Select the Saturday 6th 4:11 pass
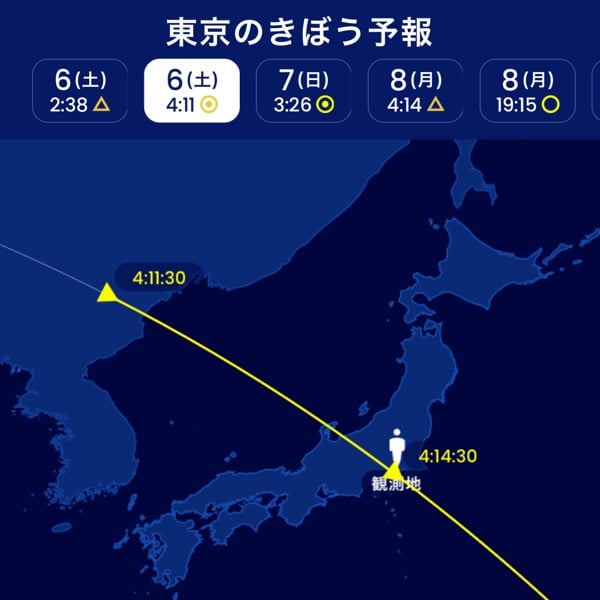The height and width of the screenshot is (600, 600). (192, 90)
